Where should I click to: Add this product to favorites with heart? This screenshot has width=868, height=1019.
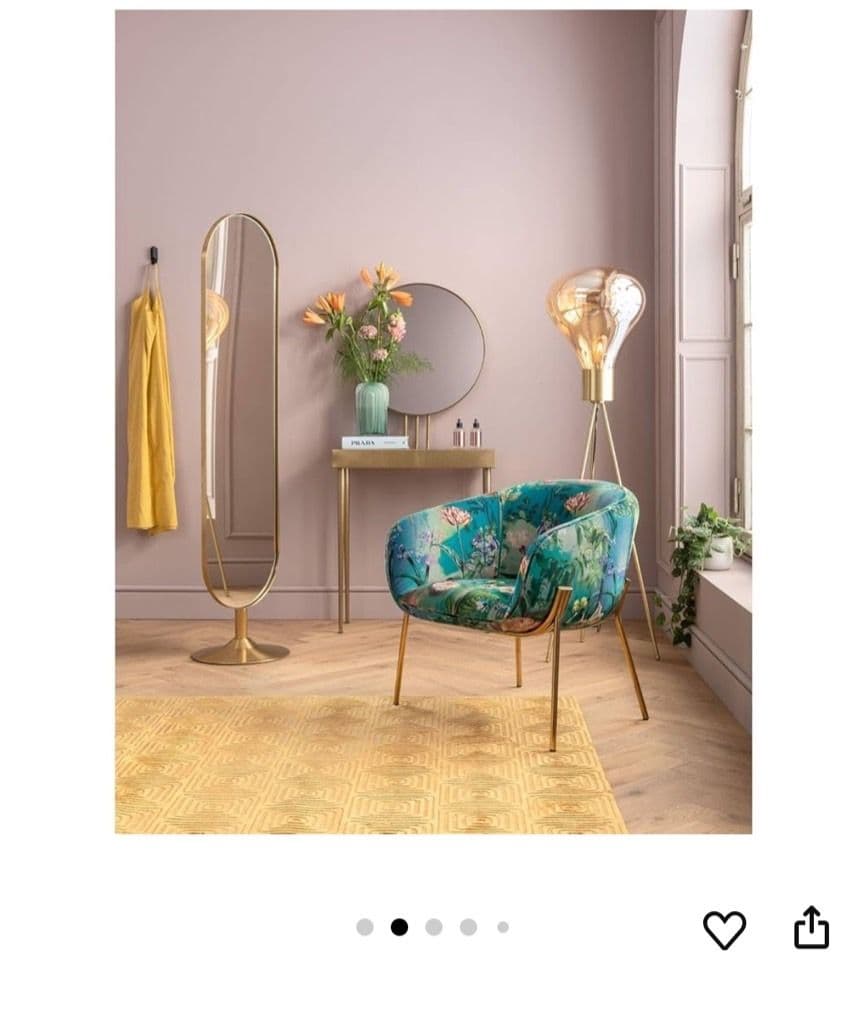pos(724,930)
